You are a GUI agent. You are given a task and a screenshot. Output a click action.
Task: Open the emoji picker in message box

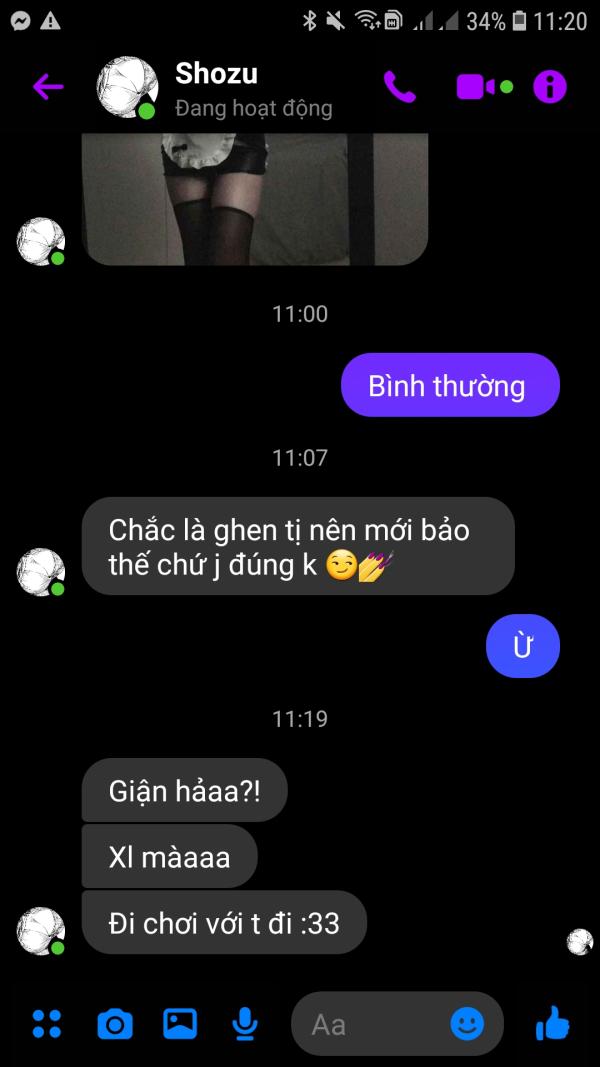(x=467, y=1023)
